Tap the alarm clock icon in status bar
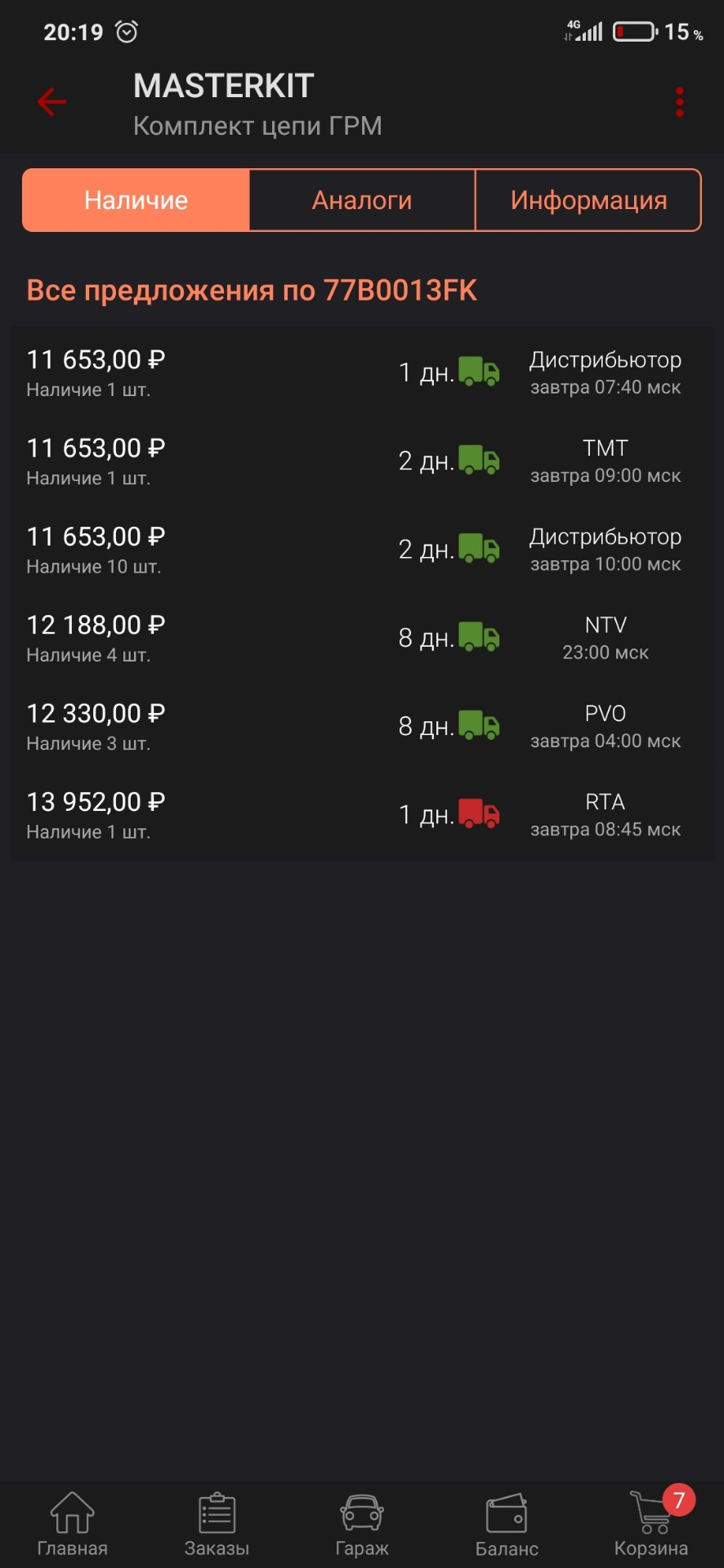Viewport: 724px width, 1568px height. (126, 31)
